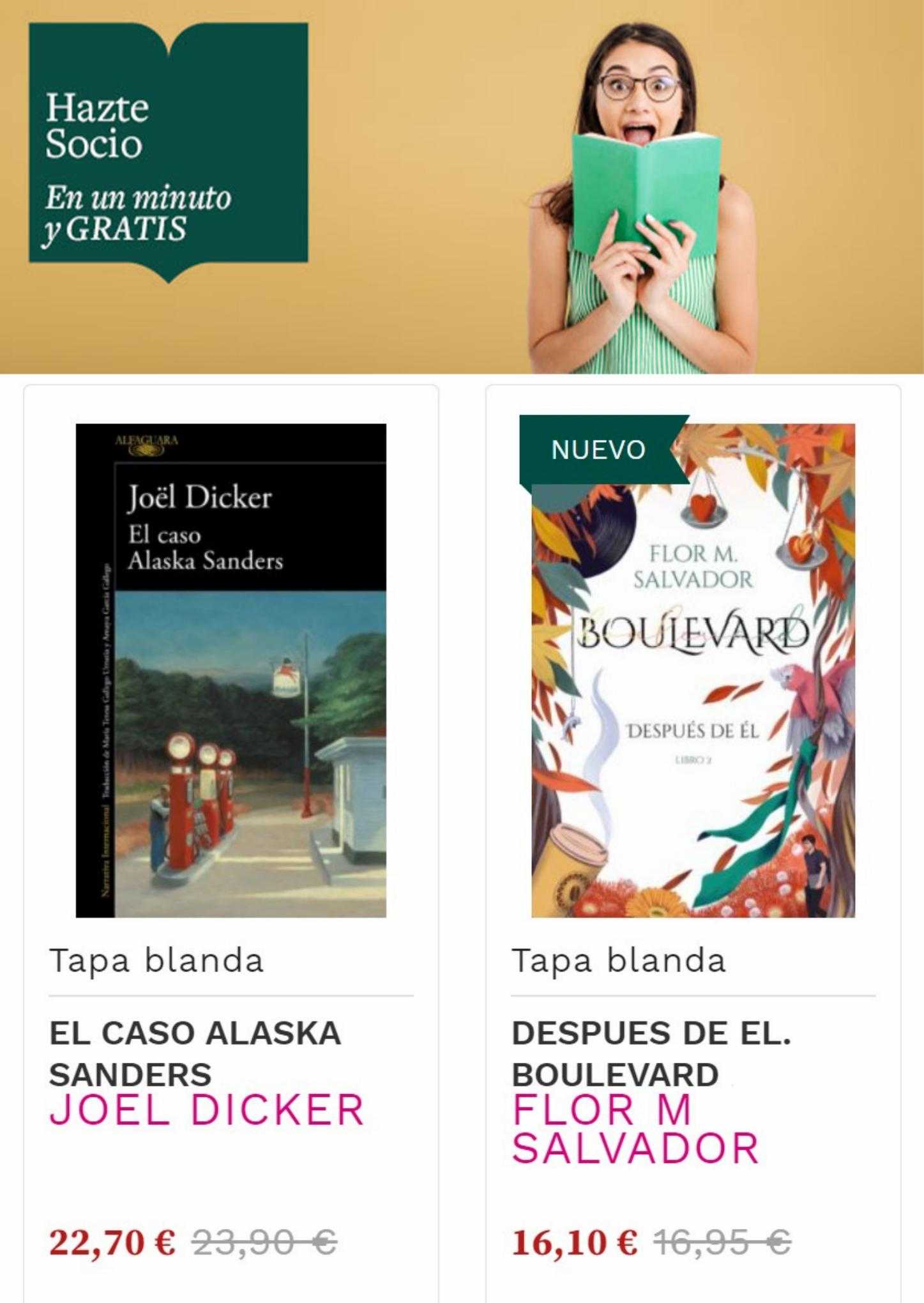Open El Caso Alaska Sanders book cover
The image size is (924, 1303).
[x=231, y=670]
